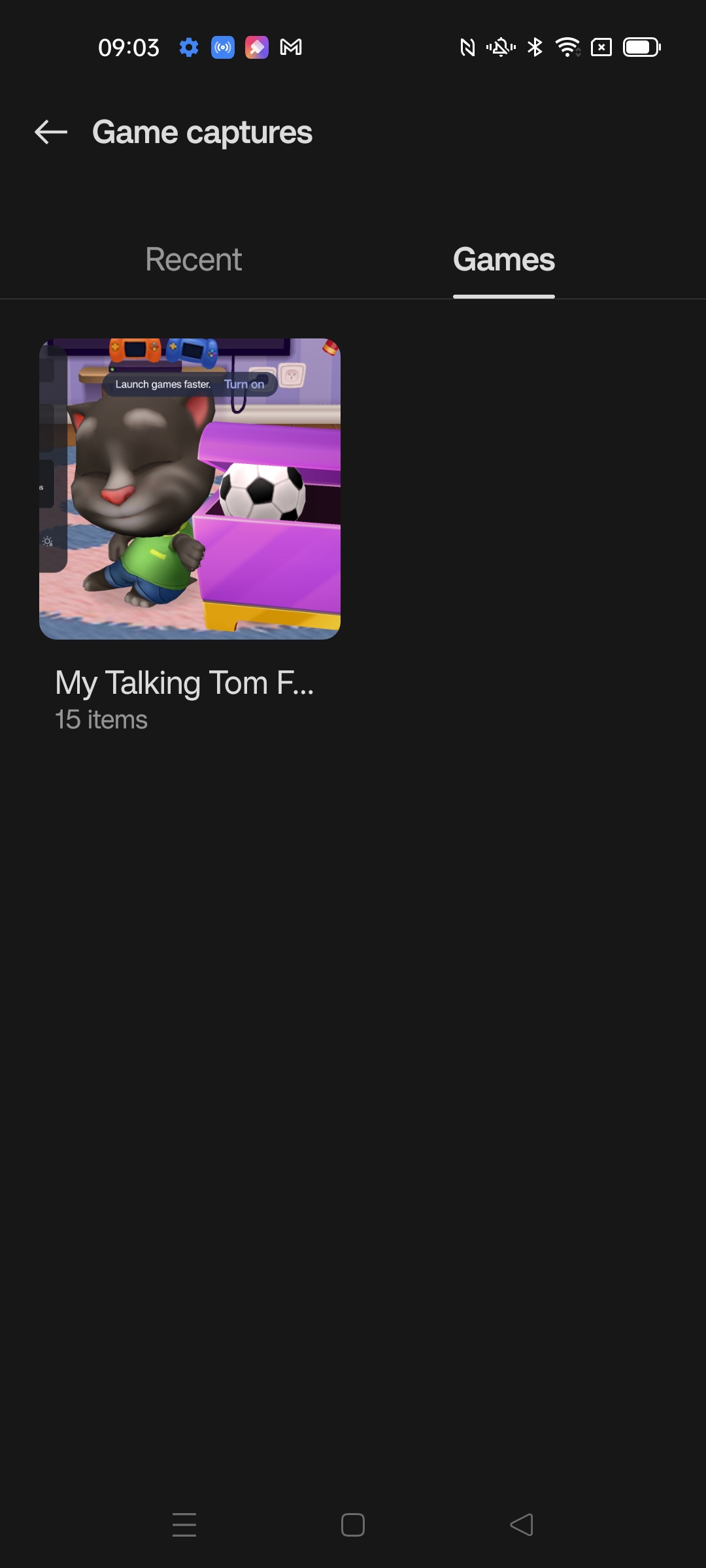Select the Games tab
This screenshot has width=706, height=1568.
pos(503,259)
